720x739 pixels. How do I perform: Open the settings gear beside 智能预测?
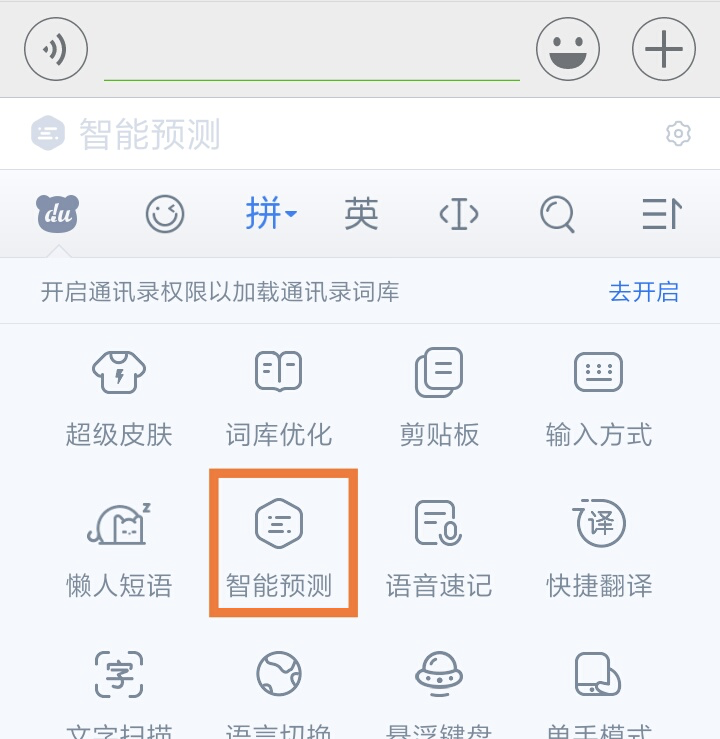tap(679, 133)
